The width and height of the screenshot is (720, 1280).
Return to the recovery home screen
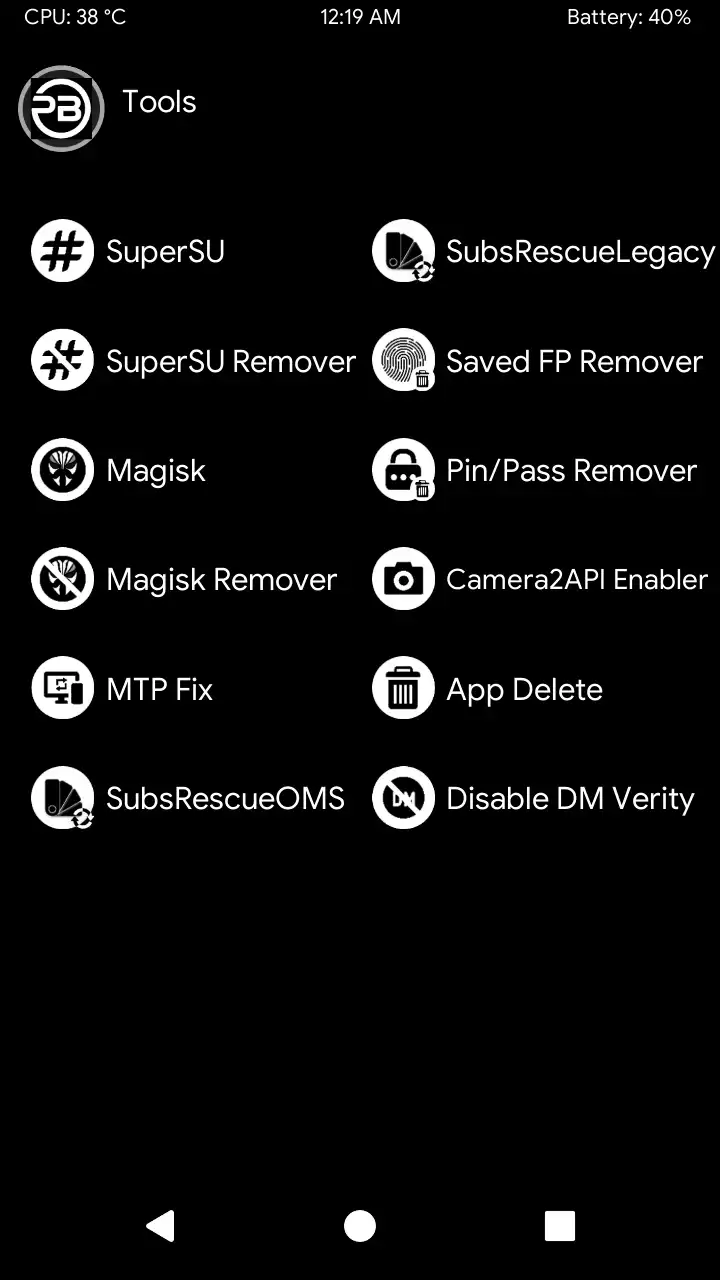pos(360,1225)
